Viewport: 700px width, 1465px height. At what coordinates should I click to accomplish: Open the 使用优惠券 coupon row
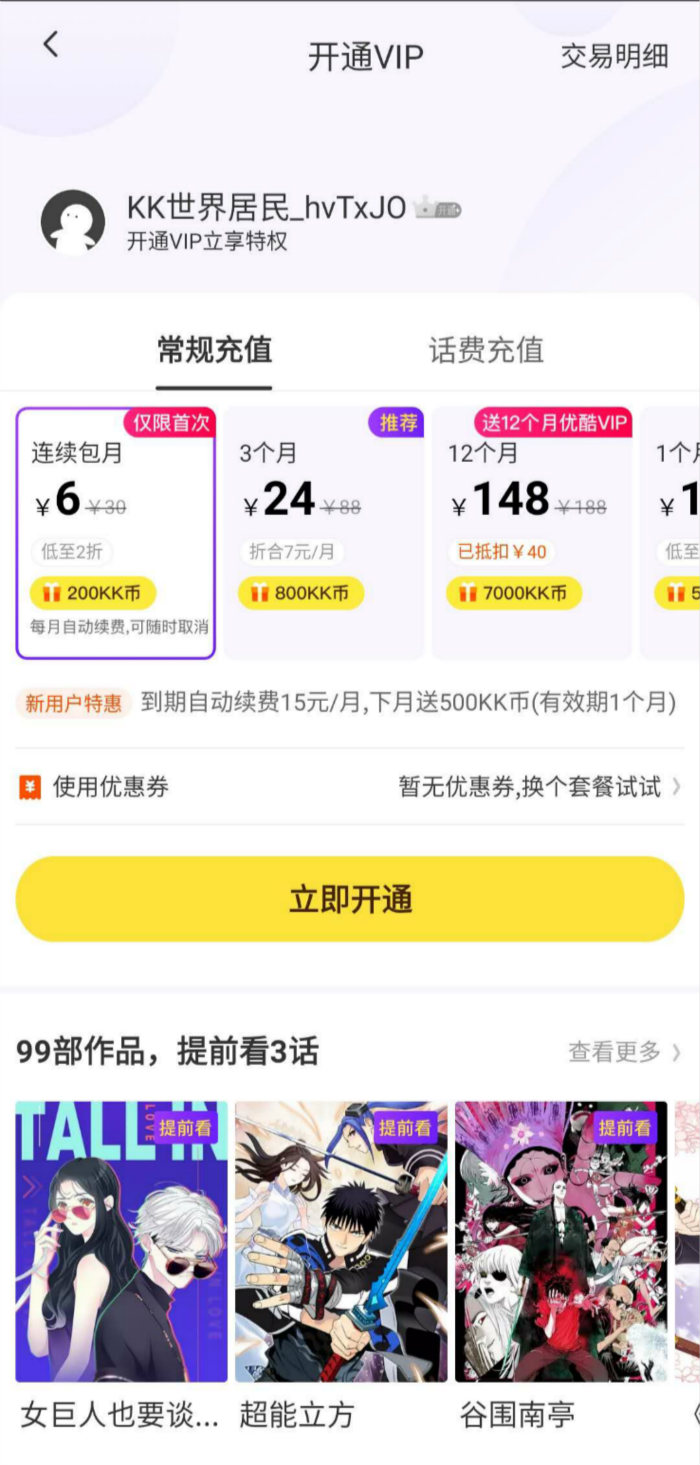(x=350, y=787)
